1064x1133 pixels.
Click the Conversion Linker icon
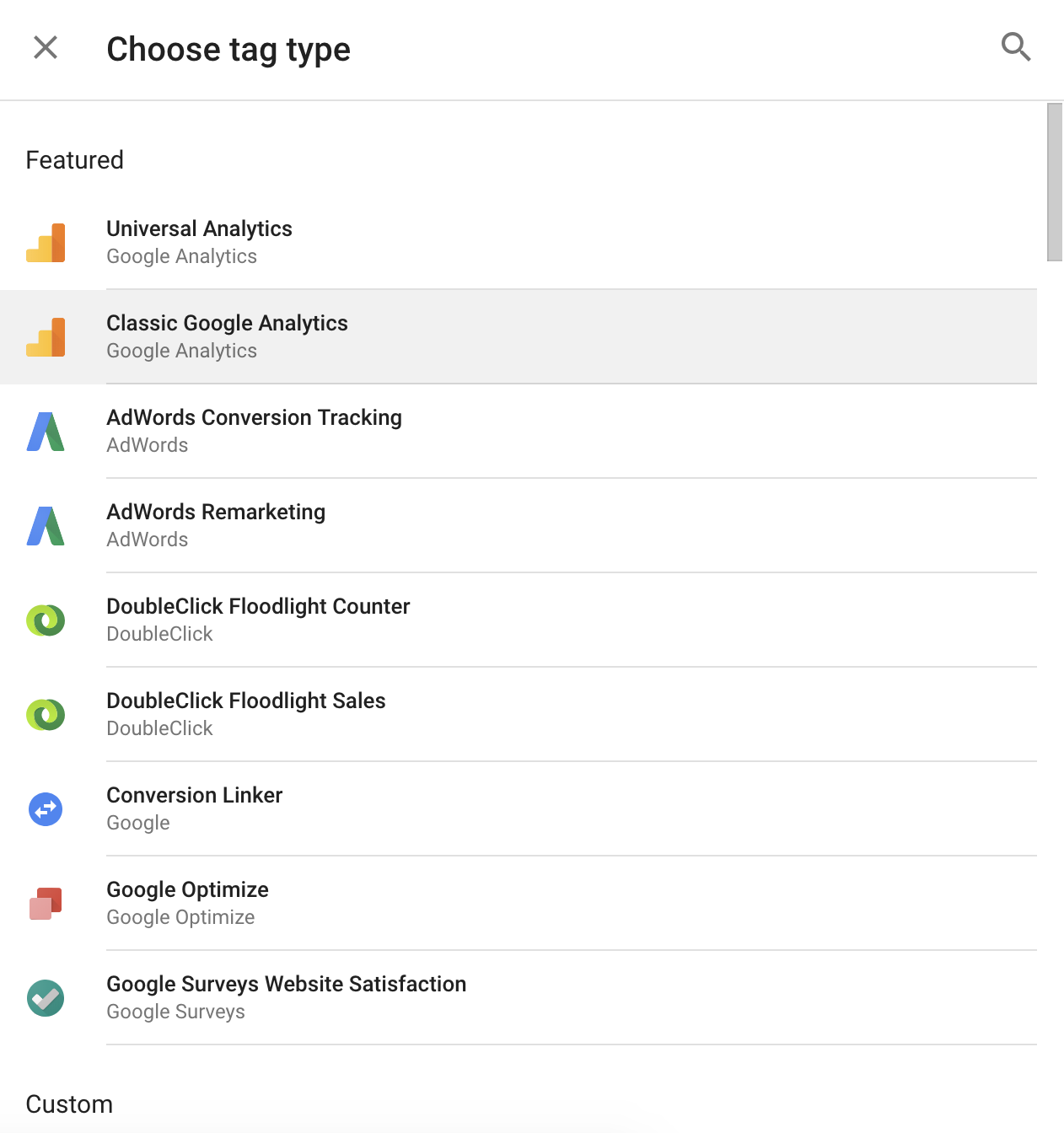pyautogui.click(x=46, y=809)
